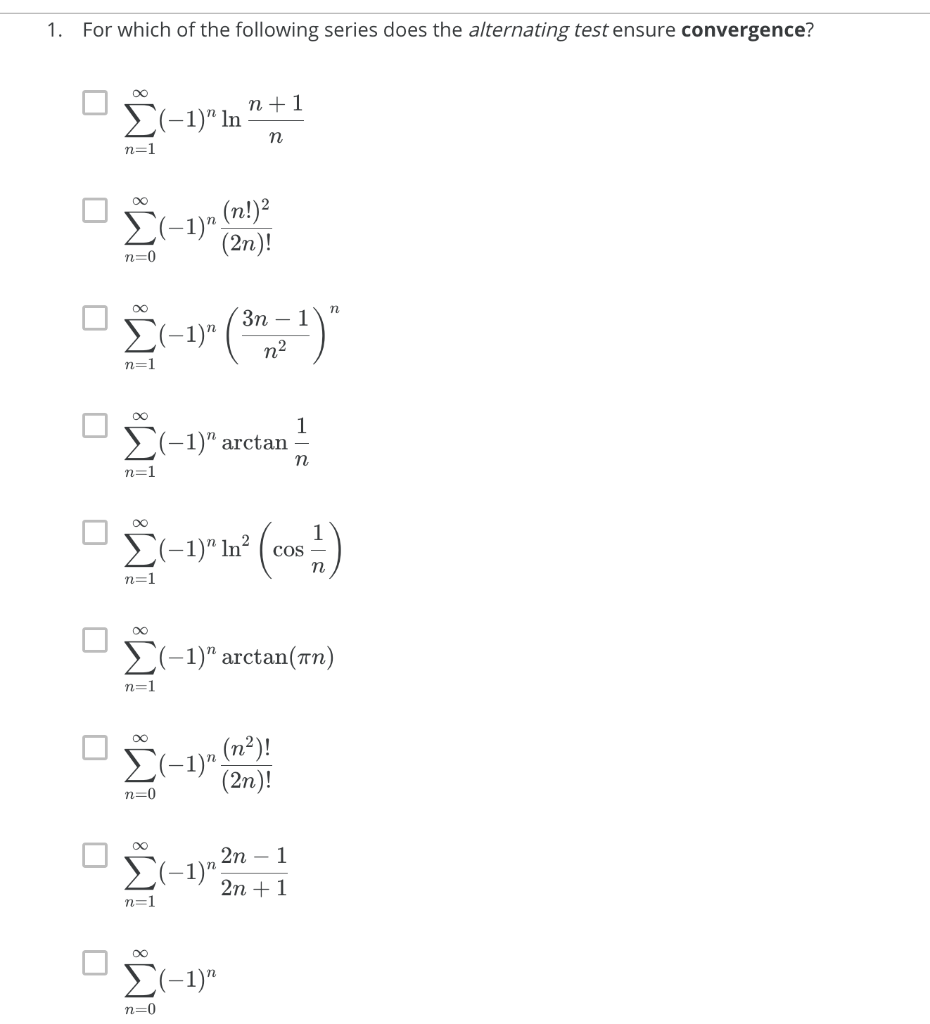Tick the ((3n−1)/n²)^n series option

click(x=93, y=317)
